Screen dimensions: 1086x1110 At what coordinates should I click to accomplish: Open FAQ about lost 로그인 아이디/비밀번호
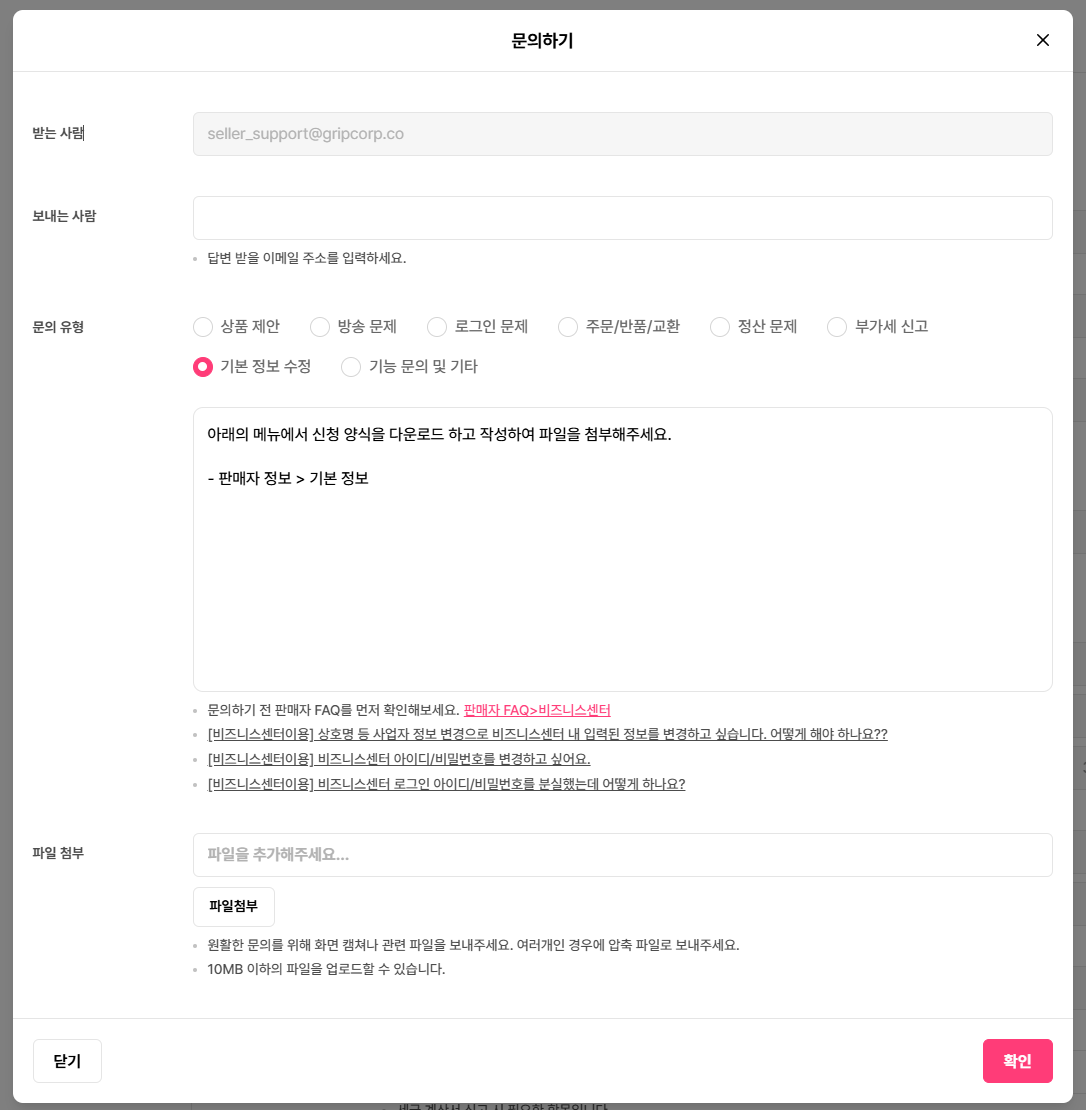446,784
